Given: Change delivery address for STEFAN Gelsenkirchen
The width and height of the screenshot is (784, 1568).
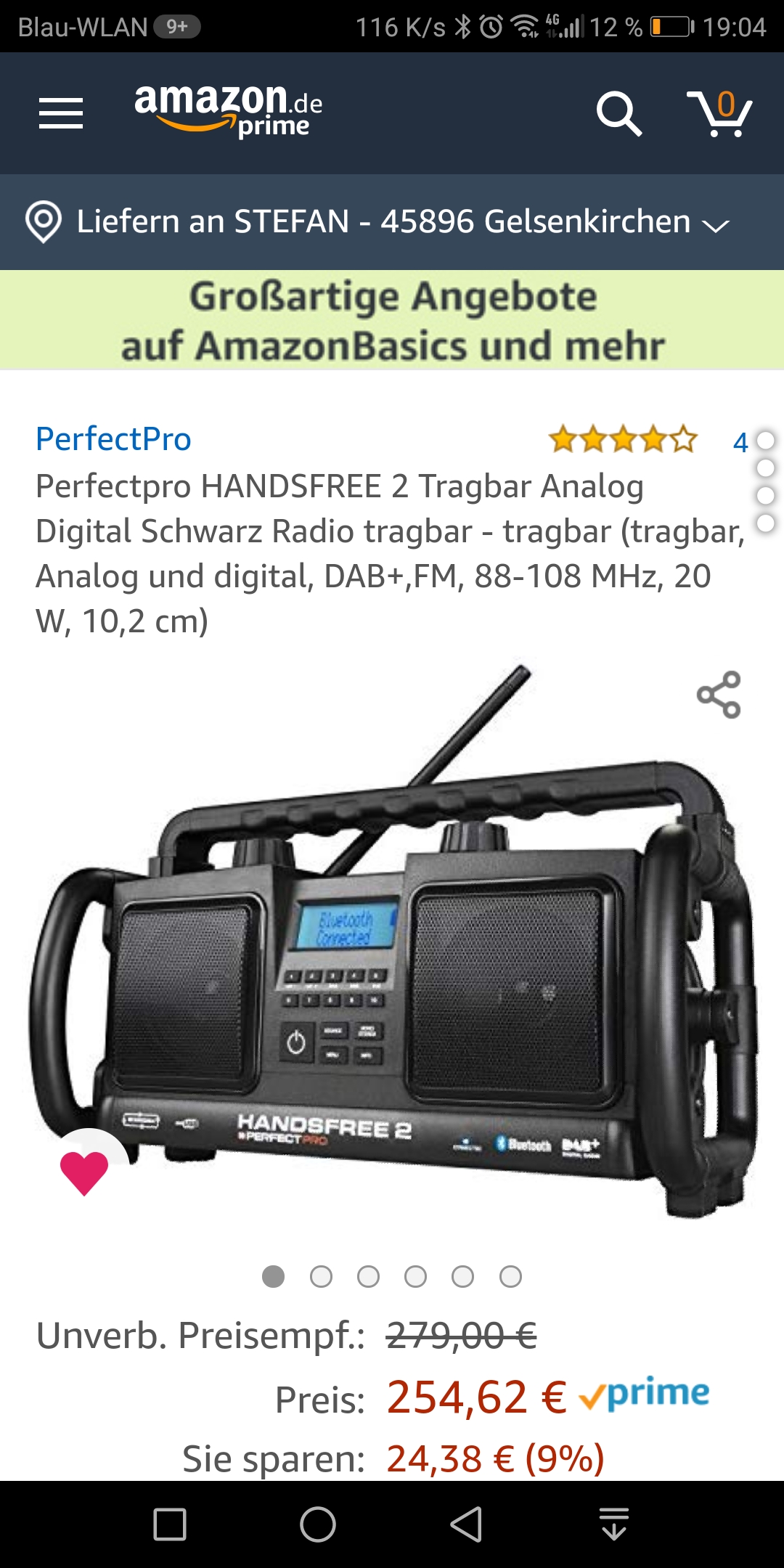Looking at the screenshot, I should [x=392, y=221].
